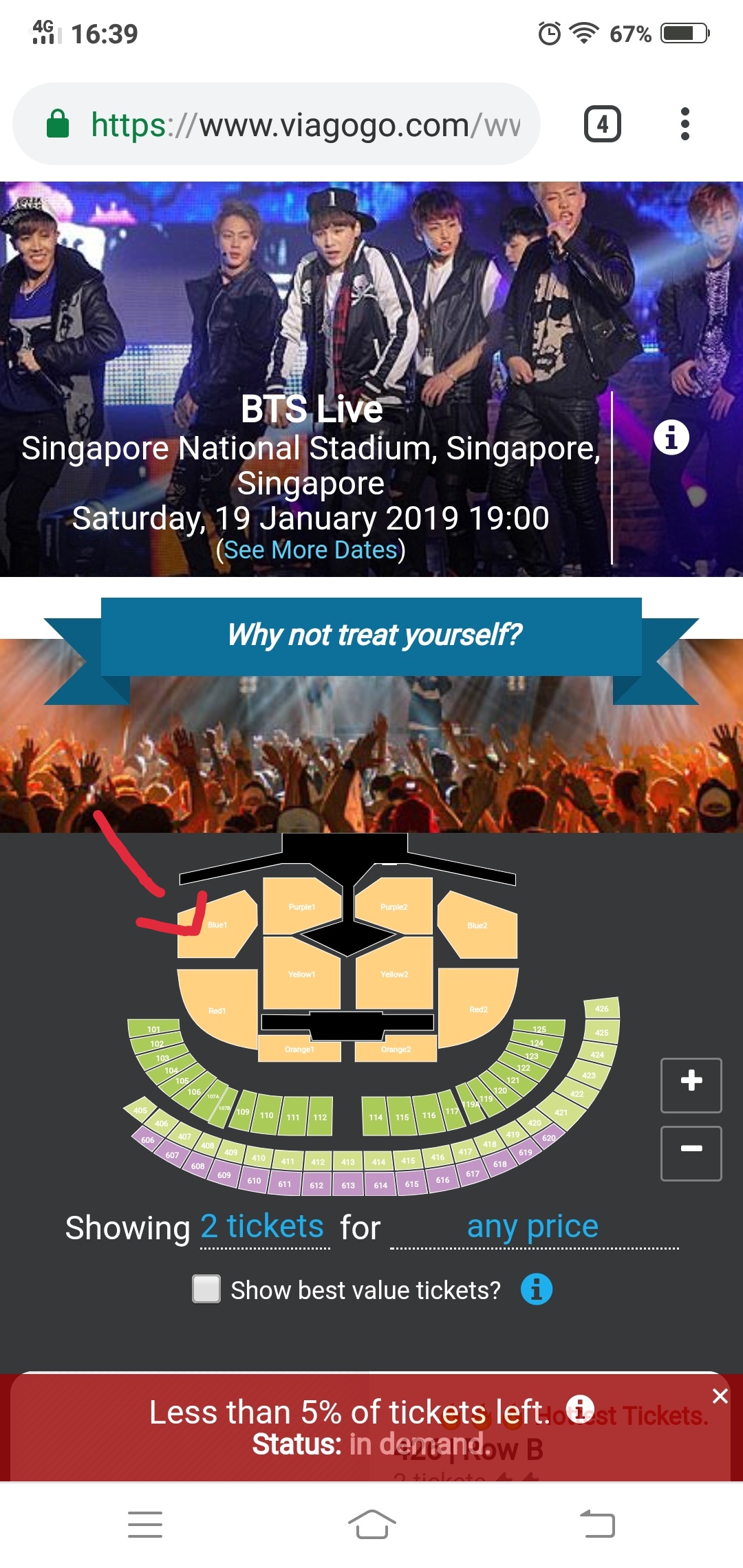Select Purple2 section on seat map
Screen dimensions: 743x1568
pyautogui.click(x=394, y=906)
